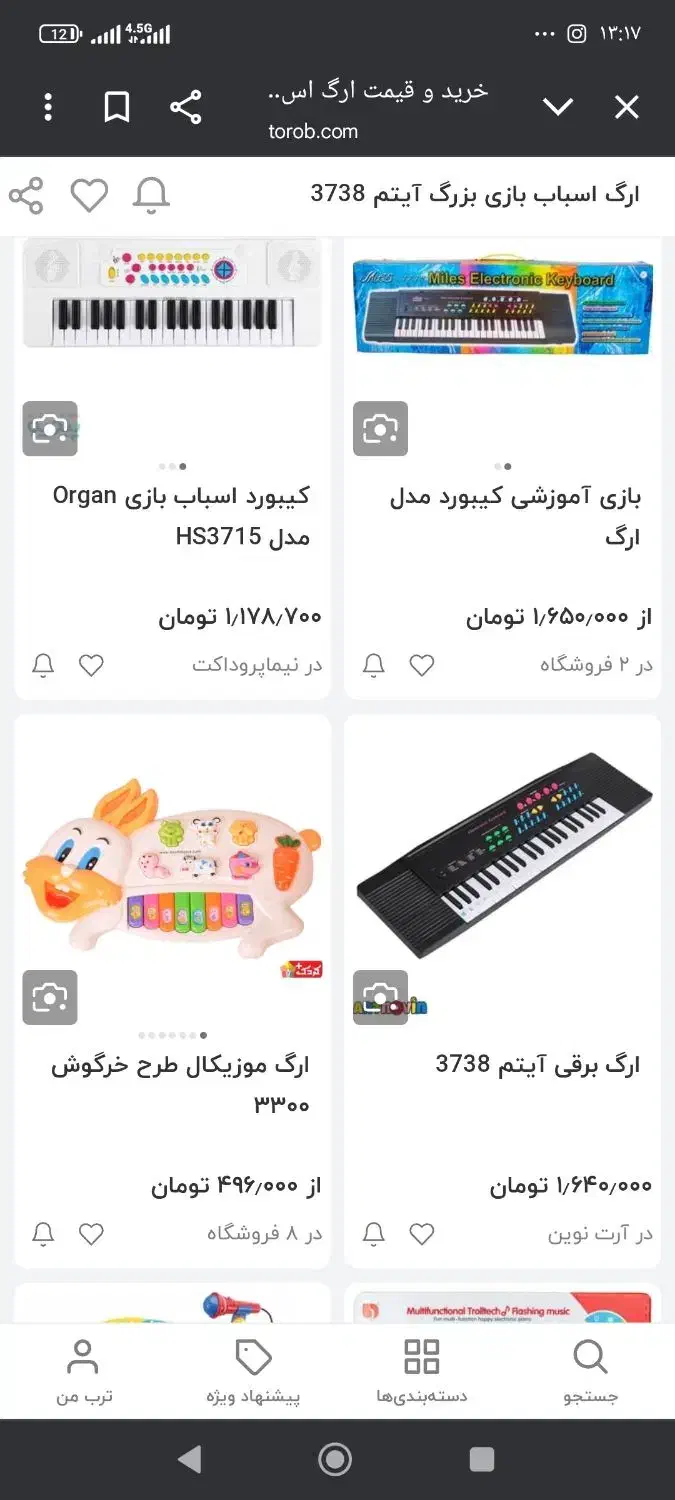Viewport: 675px width, 1500px height.
Task: Open the دسته‌بندی‌ها categories tab
Action: [x=422, y=1372]
